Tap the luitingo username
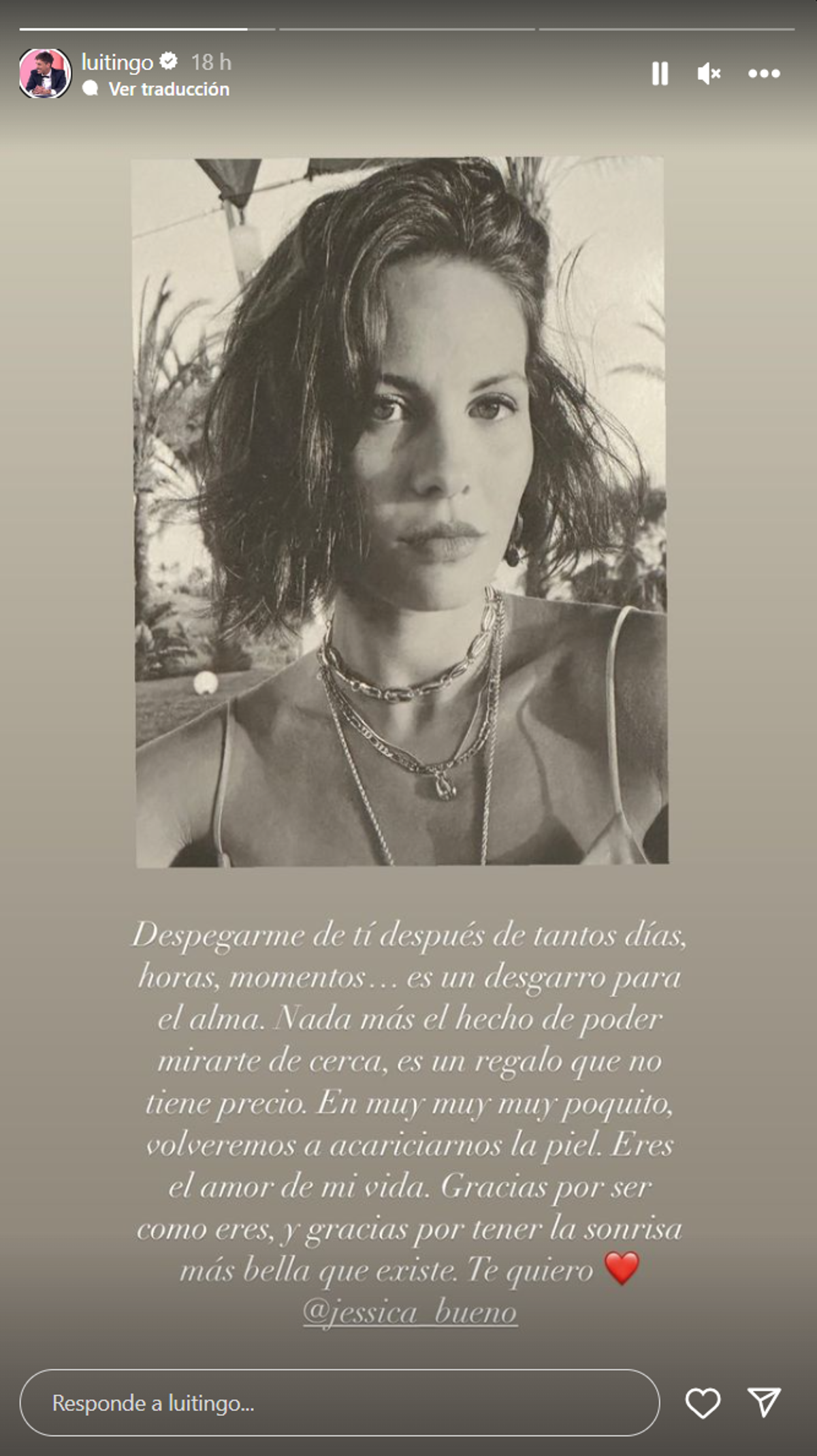This screenshot has height=1456, width=817. pos(117,62)
